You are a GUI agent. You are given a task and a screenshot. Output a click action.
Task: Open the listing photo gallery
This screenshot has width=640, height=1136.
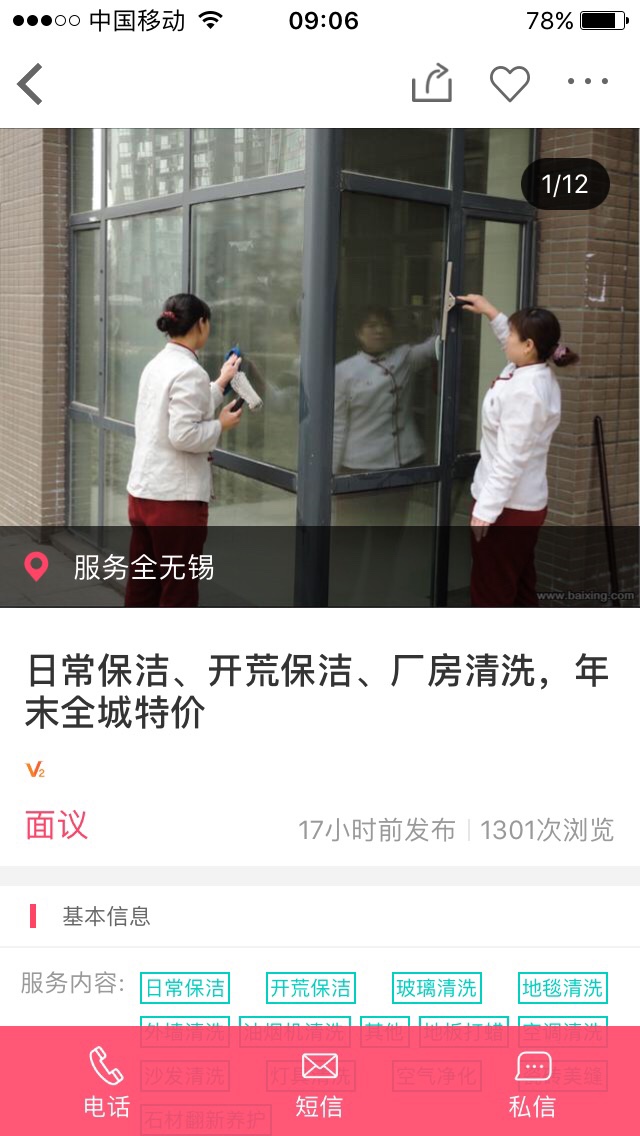(320, 340)
